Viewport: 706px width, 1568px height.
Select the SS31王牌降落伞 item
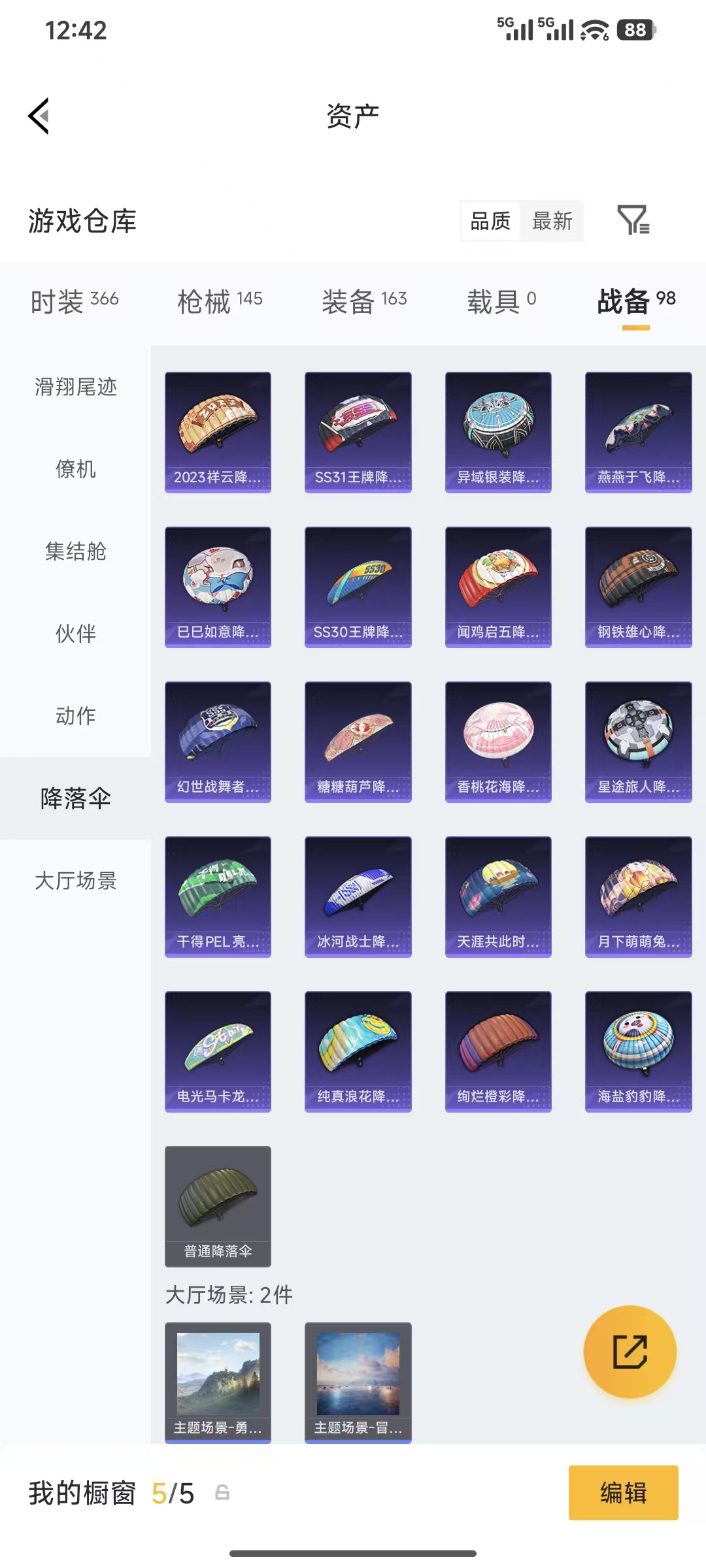tap(358, 431)
